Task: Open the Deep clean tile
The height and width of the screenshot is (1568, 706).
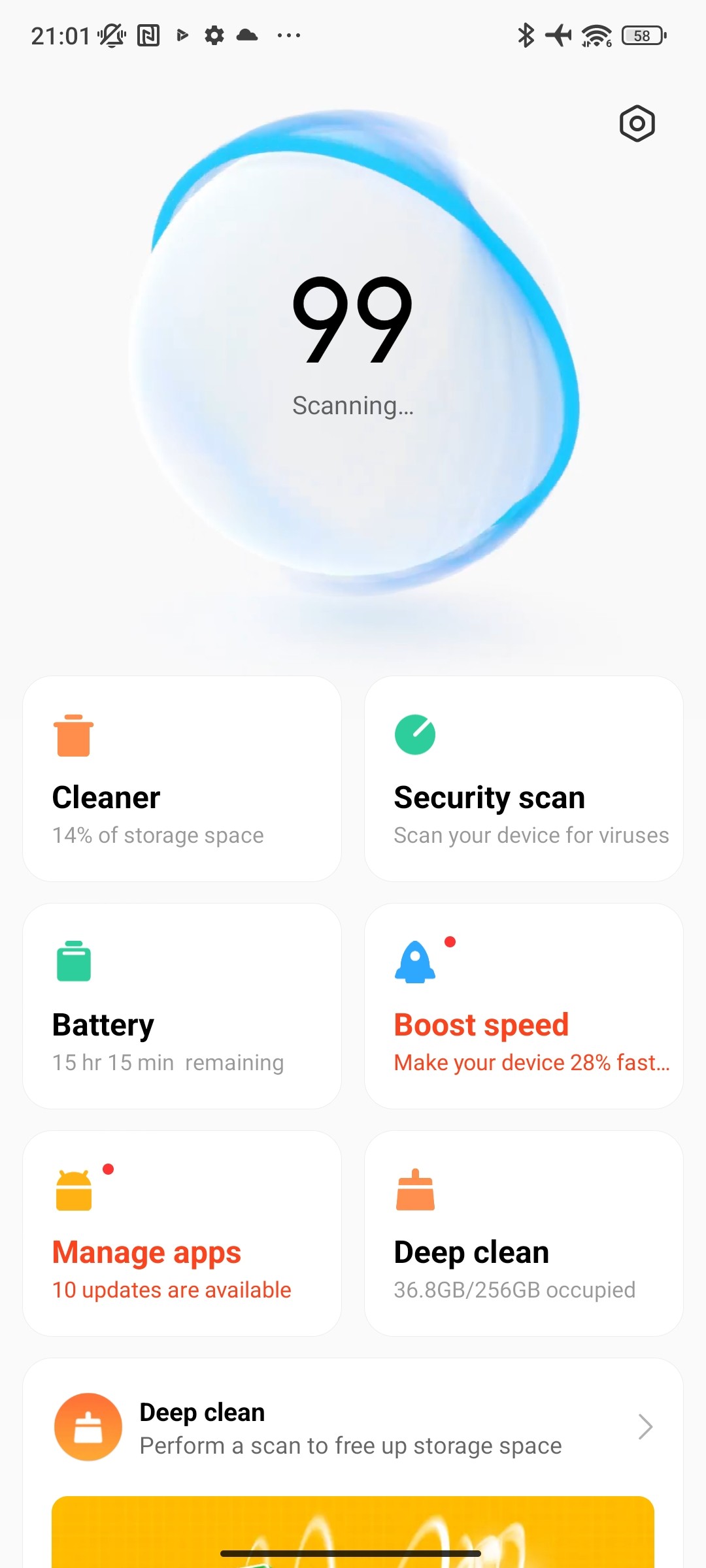Action: coord(524,1233)
